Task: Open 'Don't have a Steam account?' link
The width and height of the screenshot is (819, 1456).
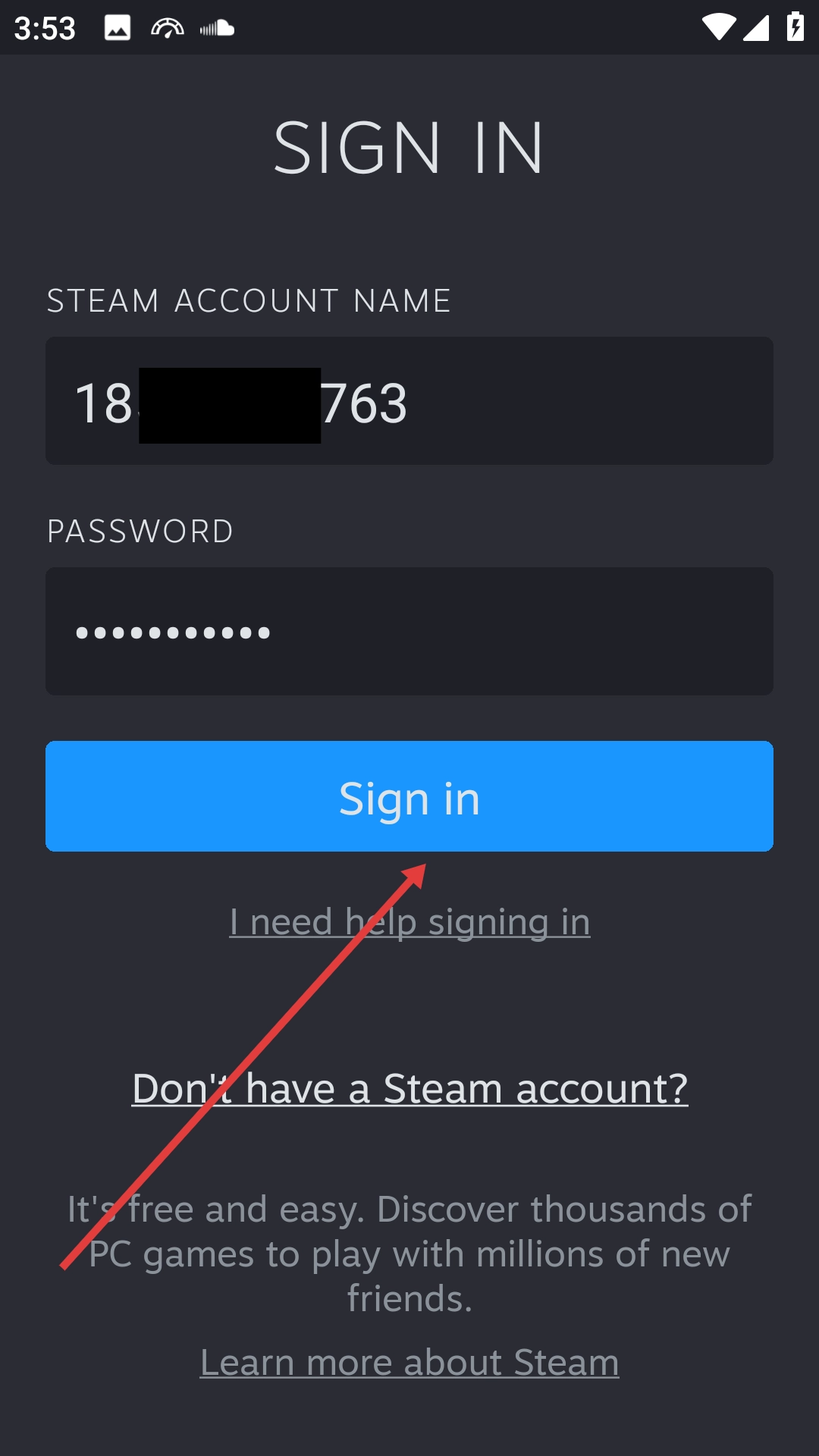Action: [409, 1089]
